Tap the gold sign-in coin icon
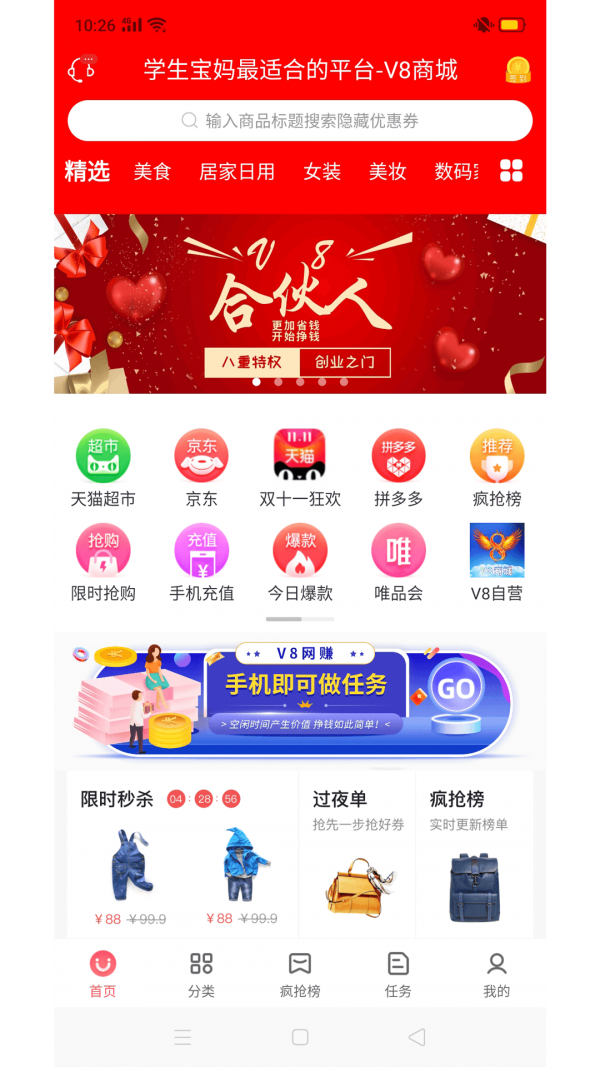This screenshot has width=600, height=1067. point(517,69)
